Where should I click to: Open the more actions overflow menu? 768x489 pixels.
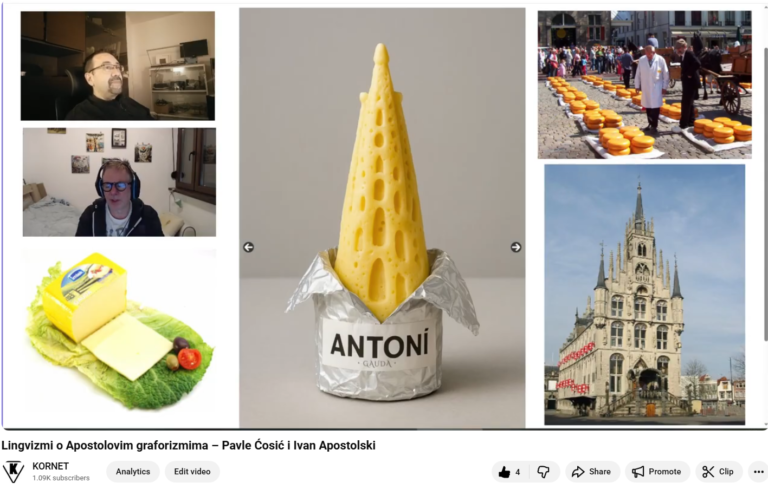[758, 471]
